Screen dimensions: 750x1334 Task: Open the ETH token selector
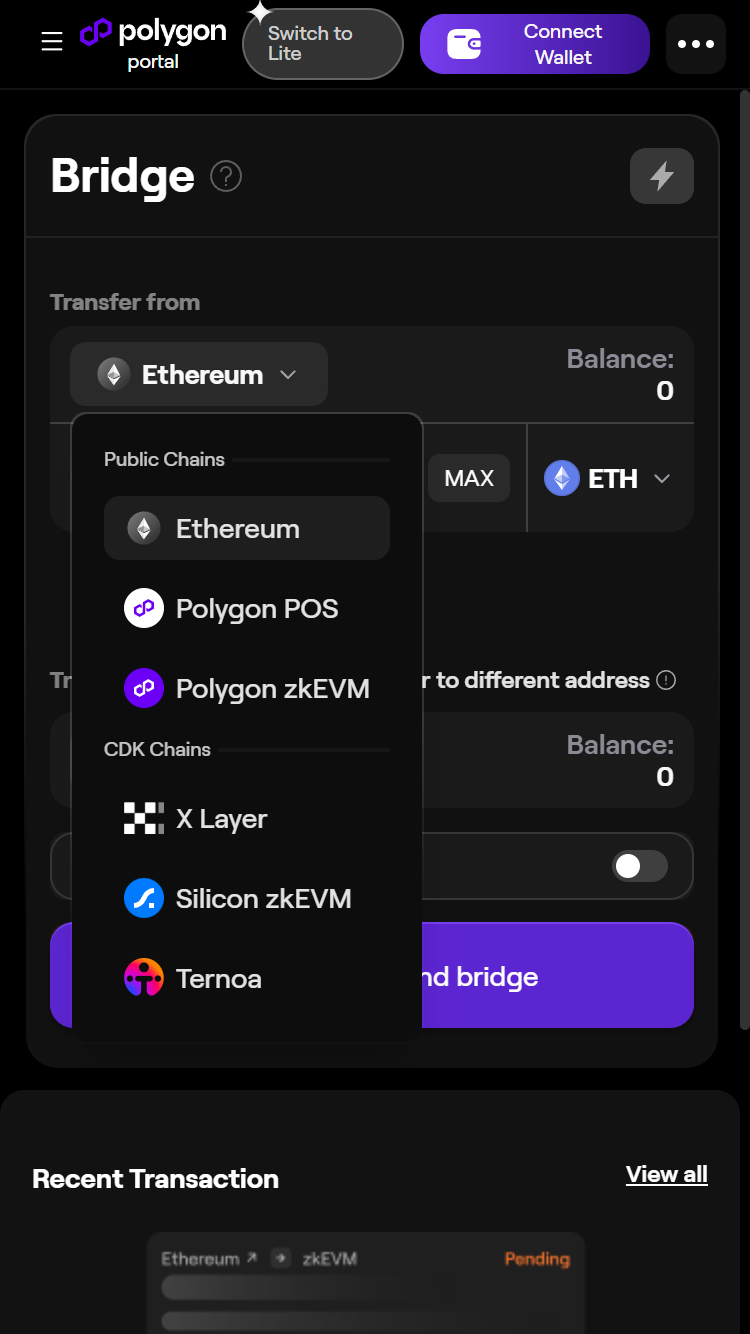click(608, 478)
